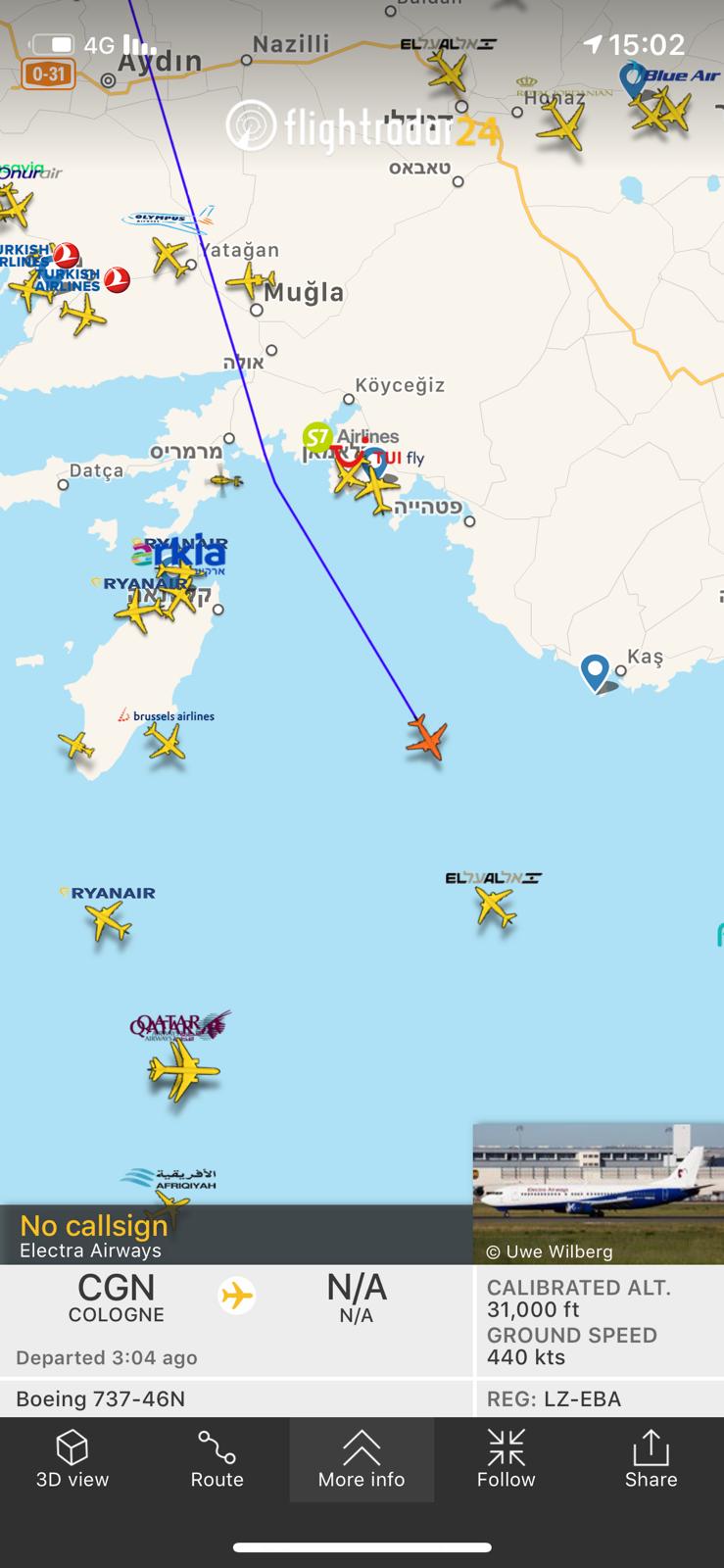Show the flight Route
Image resolution: width=724 pixels, height=1568 pixels.
(217, 1459)
